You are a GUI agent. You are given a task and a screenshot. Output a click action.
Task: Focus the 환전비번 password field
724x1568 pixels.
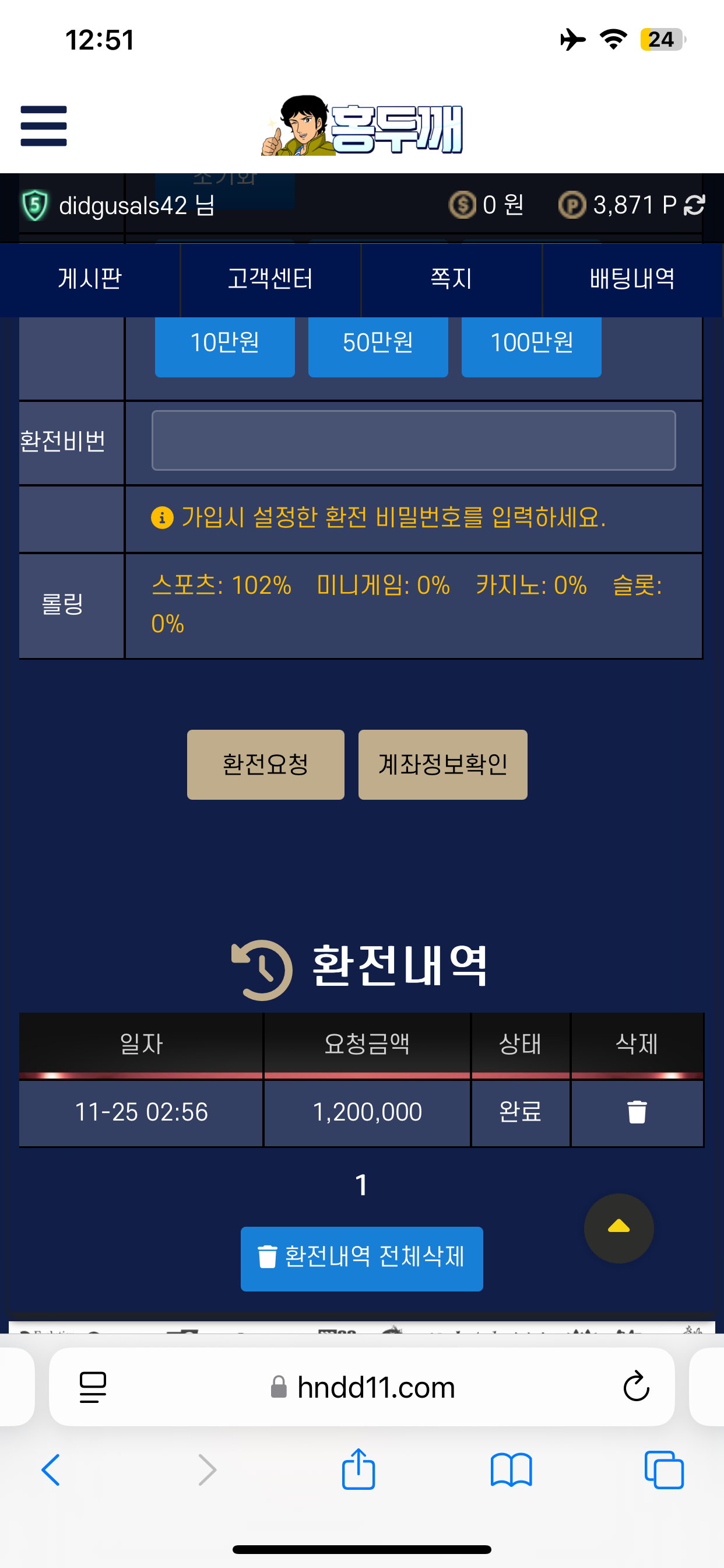[413, 440]
